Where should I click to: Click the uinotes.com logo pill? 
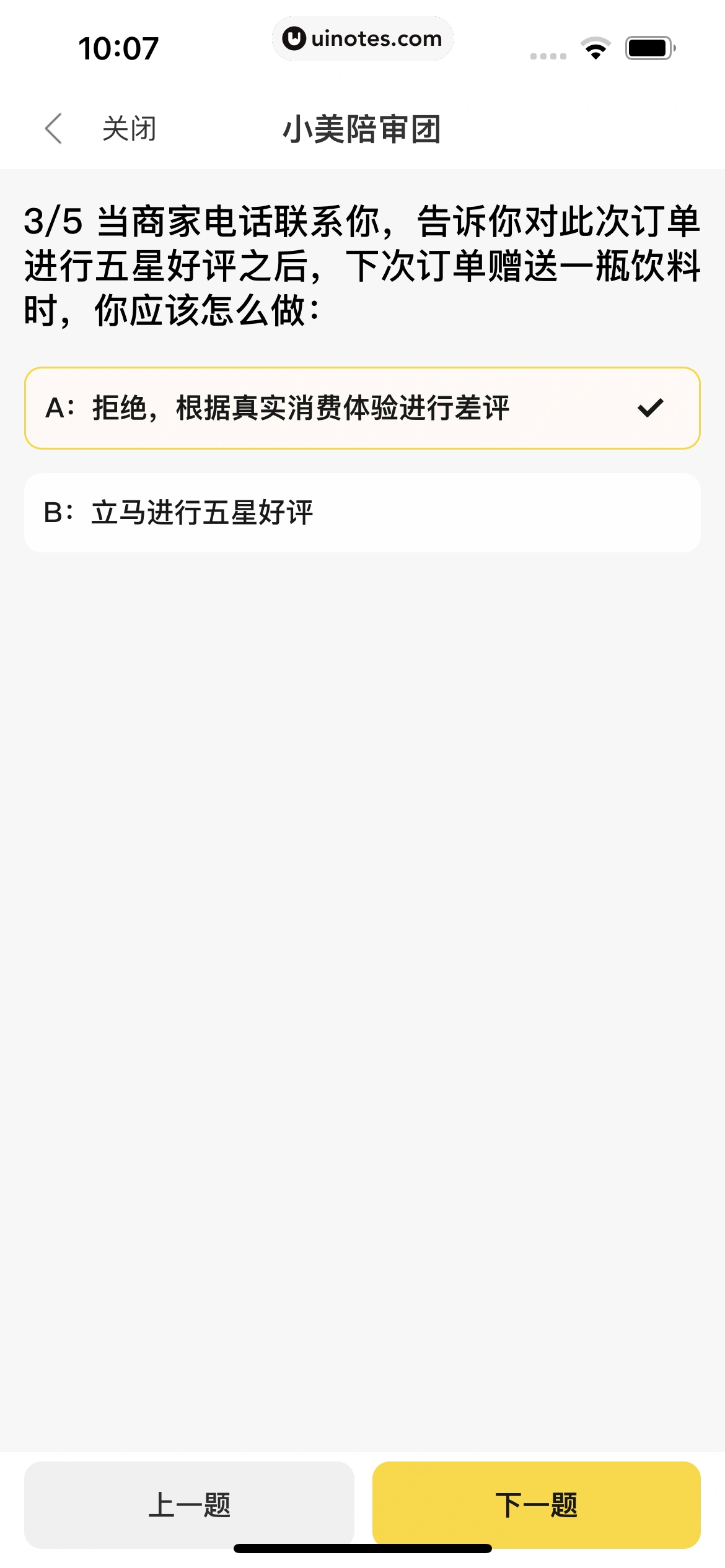click(x=362, y=38)
